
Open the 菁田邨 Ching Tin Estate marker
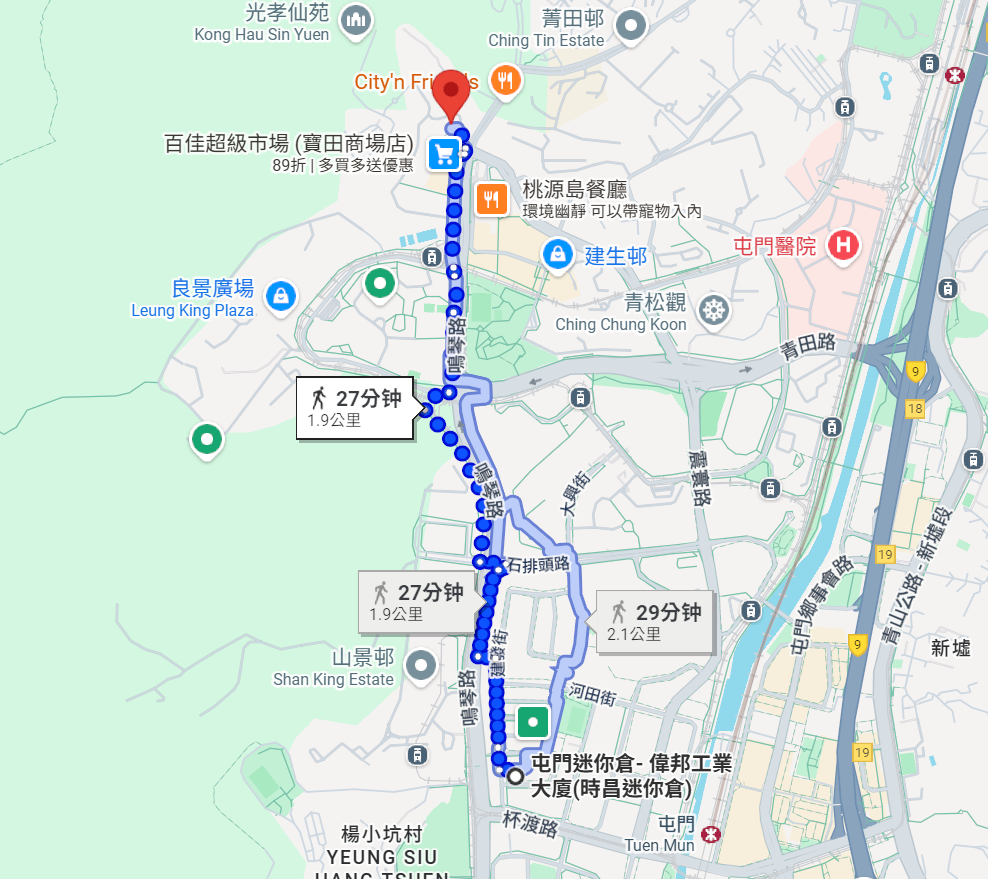click(x=631, y=25)
